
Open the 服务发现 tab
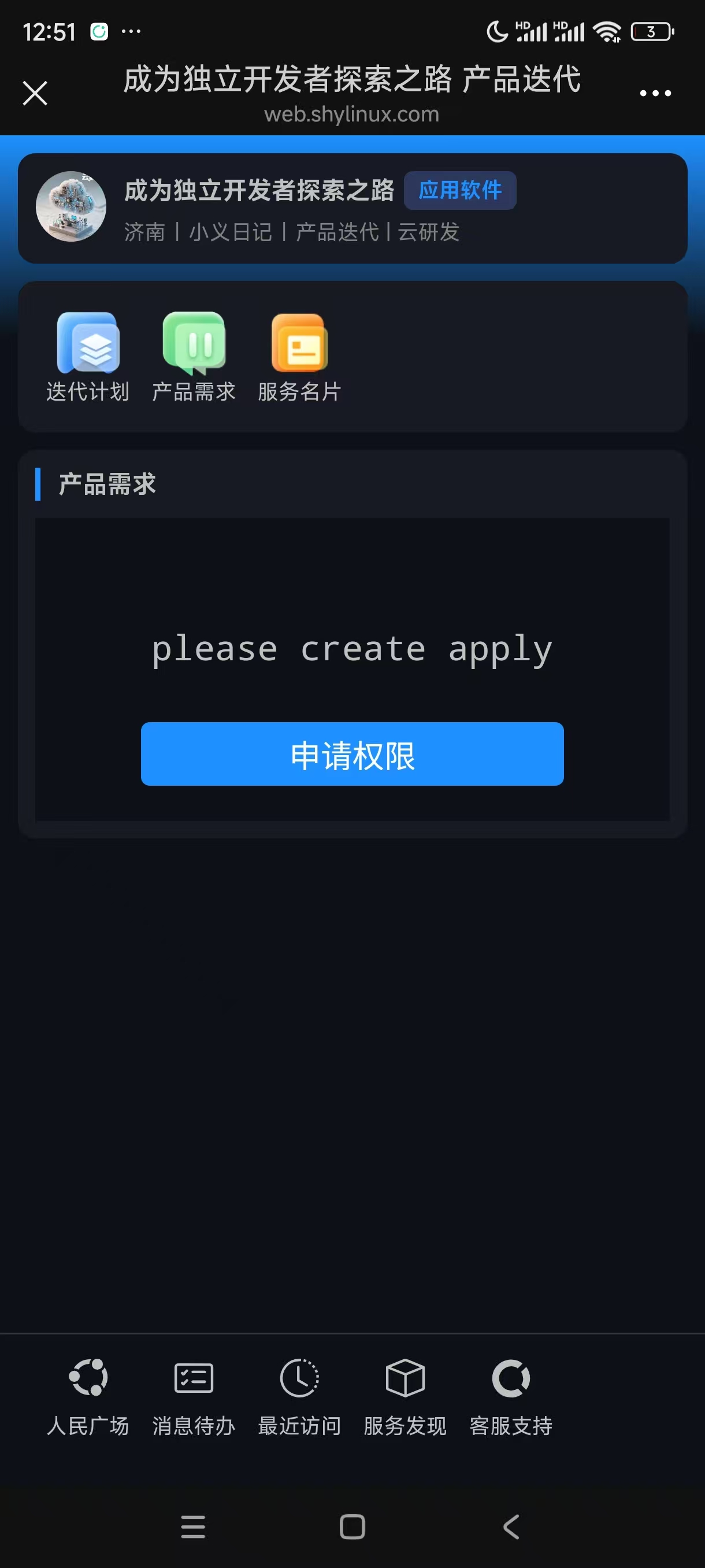(x=405, y=1396)
